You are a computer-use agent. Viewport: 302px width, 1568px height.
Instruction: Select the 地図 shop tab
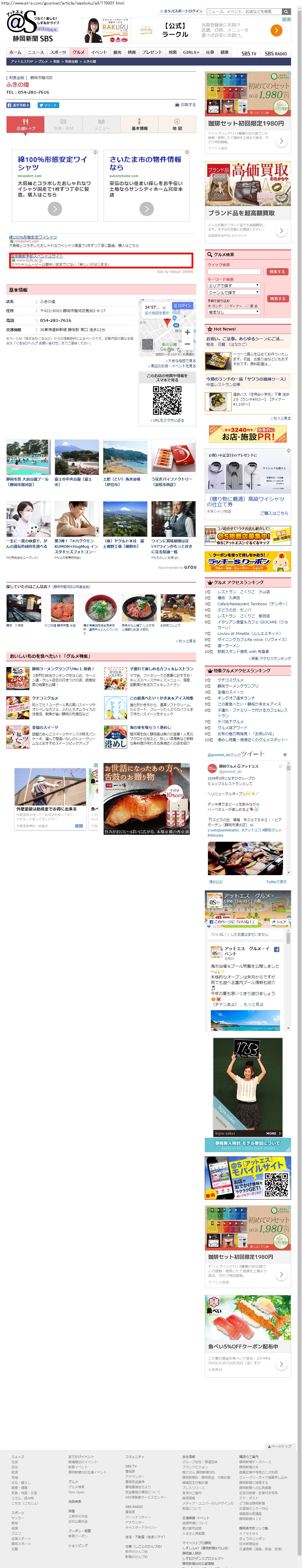pos(177,125)
